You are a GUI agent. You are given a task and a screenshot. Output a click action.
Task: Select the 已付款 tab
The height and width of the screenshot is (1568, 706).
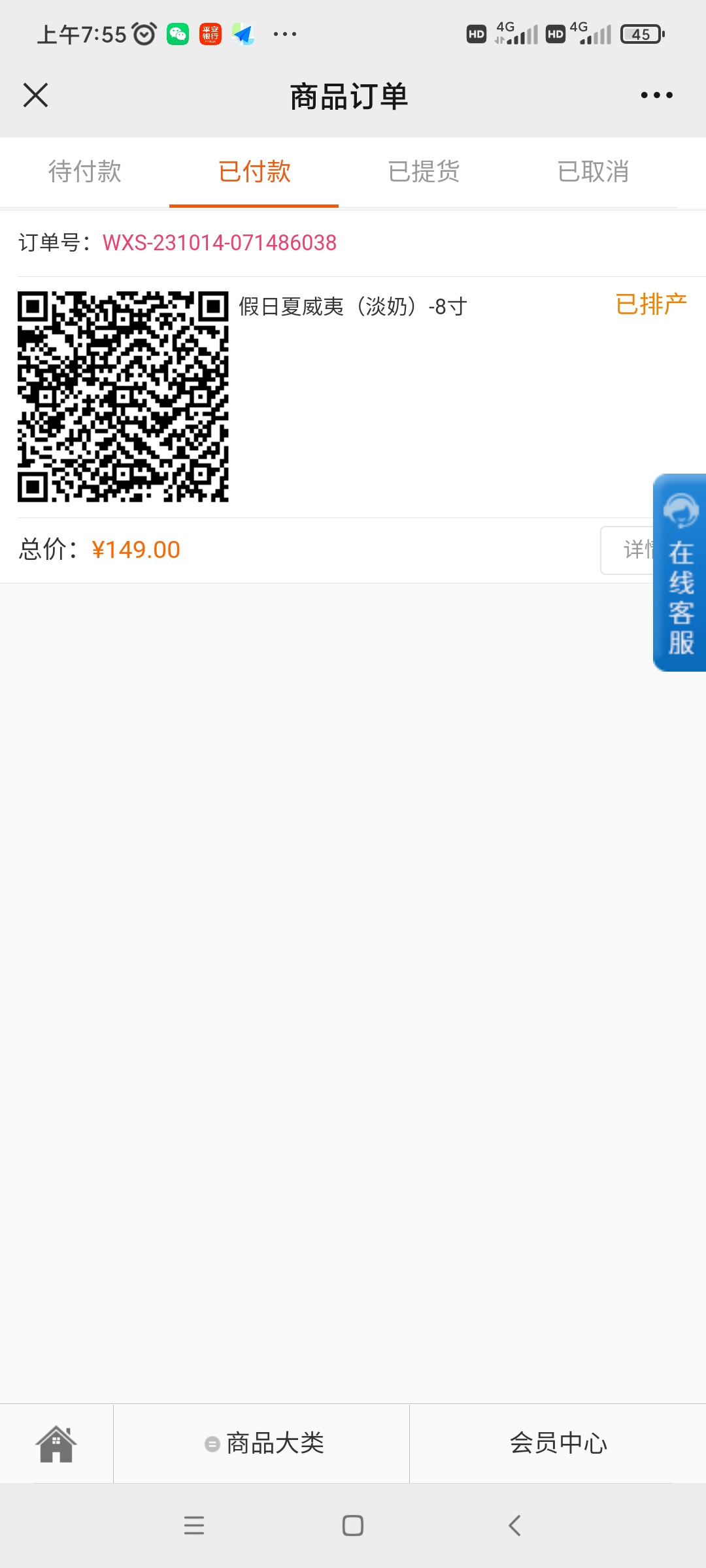254,172
